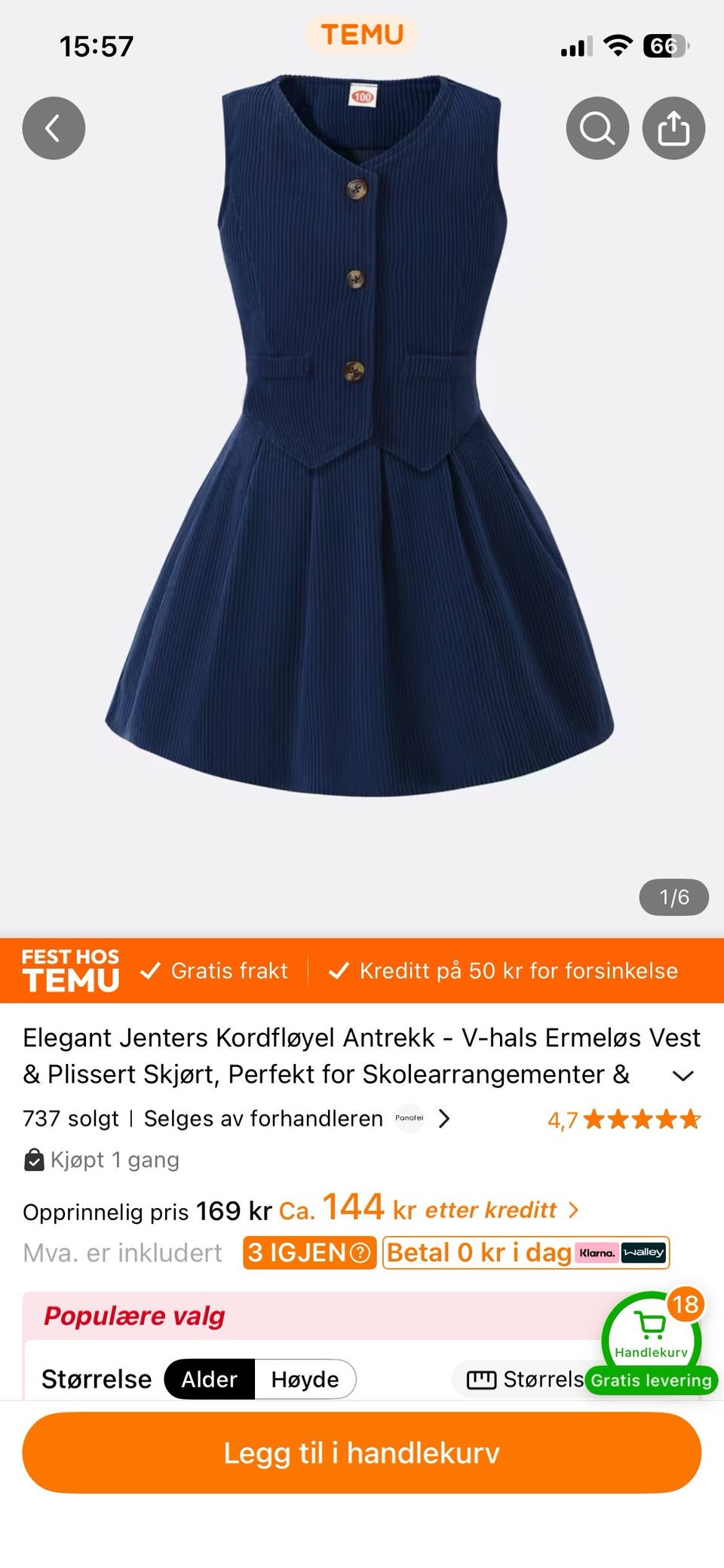The width and height of the screenshot is (724, 1568).
Task: Switch size mode to Høyde
Action: click(x=305, y=1379)
